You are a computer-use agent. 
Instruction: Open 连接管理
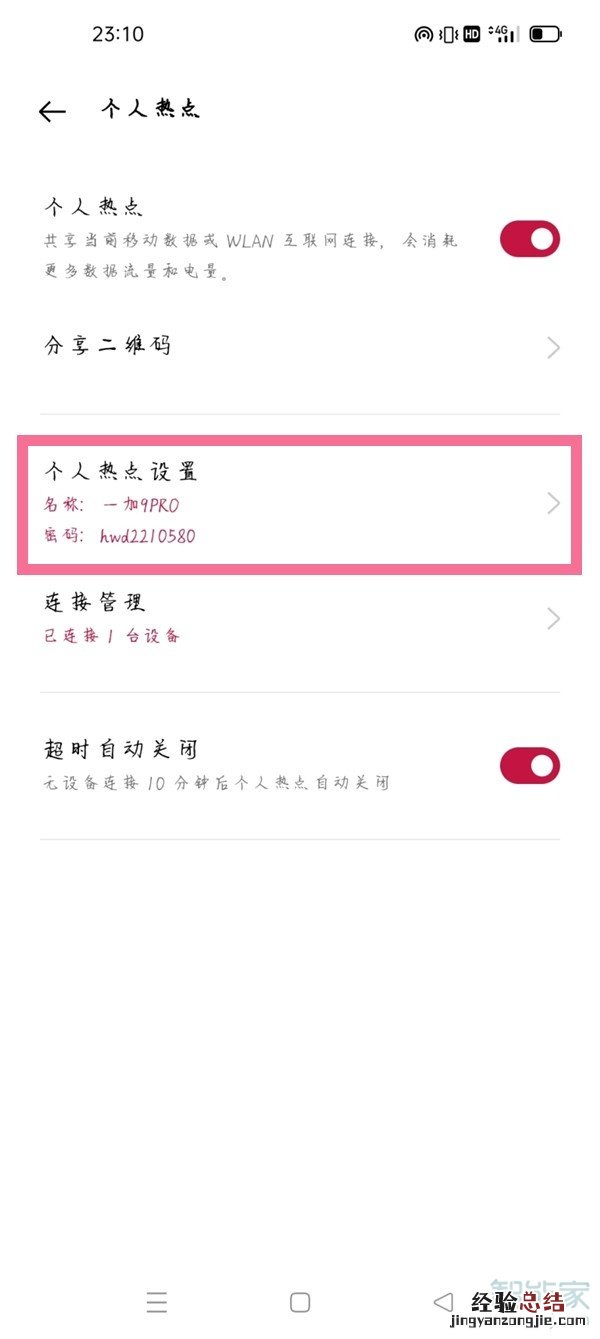tap(300, 618)
